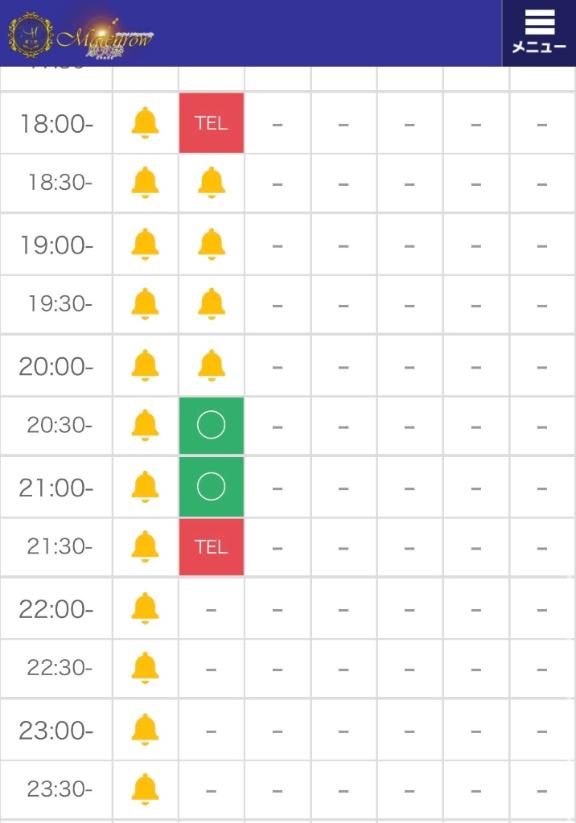Tap the bell icon at 22:00

pyautogui.click(x=145, y=608)
